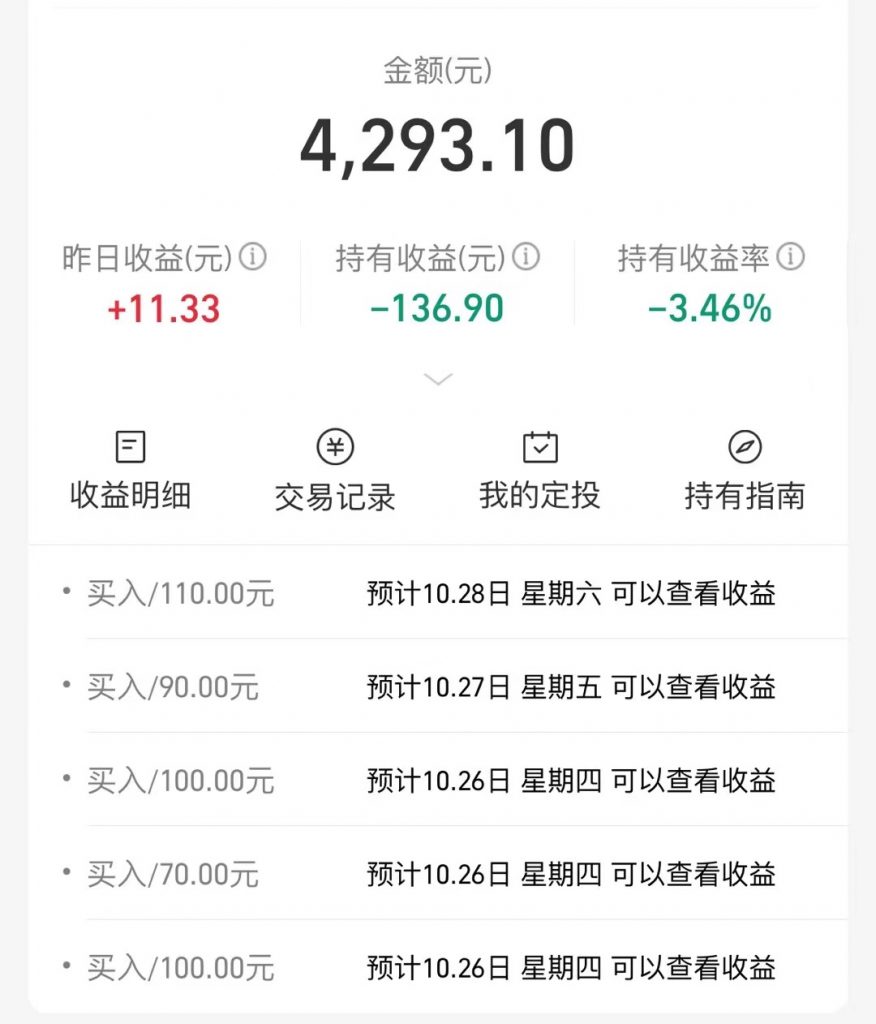Open 我的定投 auto-invest plans
The height and width of the screenshot is (1024, 876).
click(540, 470)
